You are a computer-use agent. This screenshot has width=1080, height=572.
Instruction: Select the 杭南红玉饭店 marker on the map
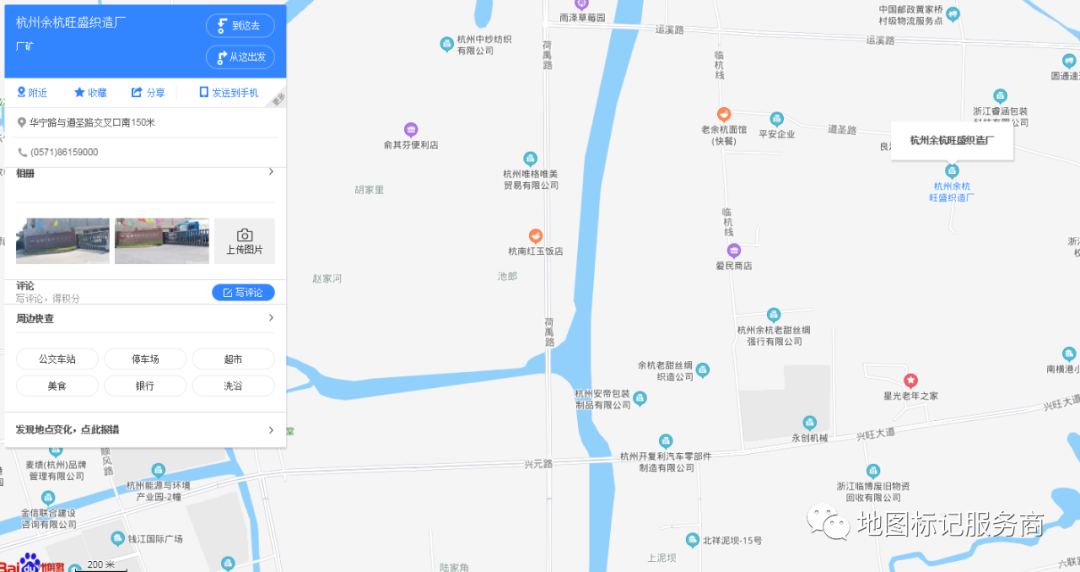click(x=535, y=237)
